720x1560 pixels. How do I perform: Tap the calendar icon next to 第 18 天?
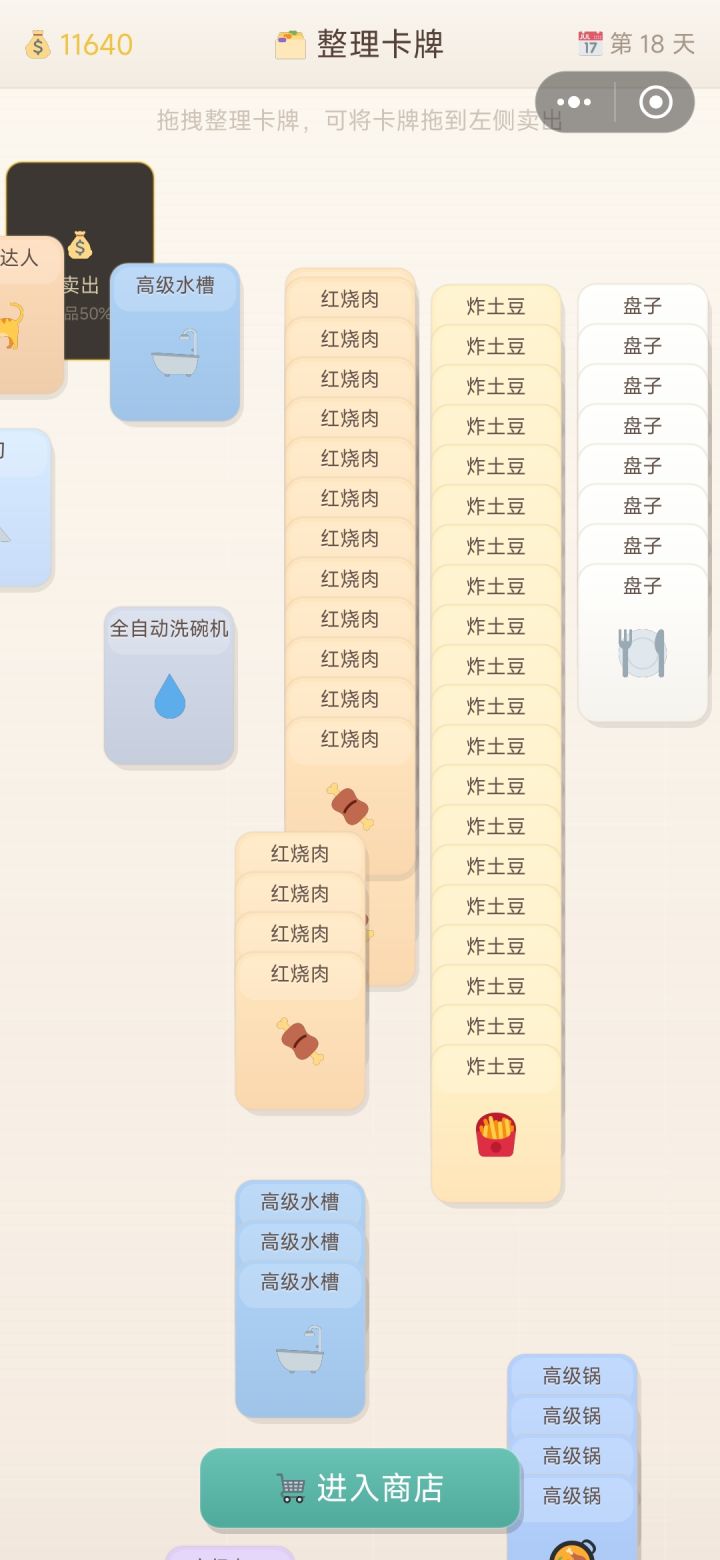(x=589, y=44)
